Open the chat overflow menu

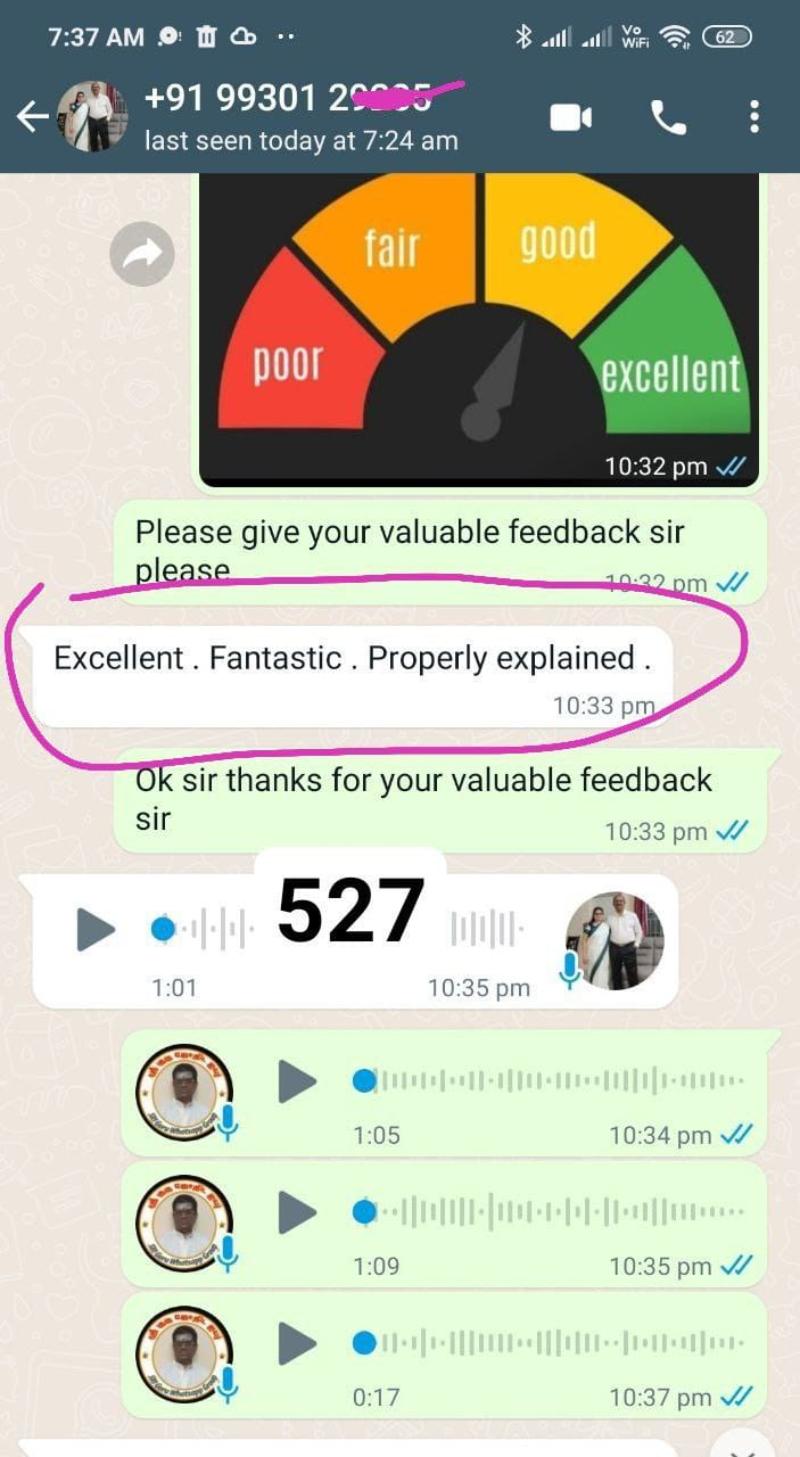[x=754, y=117]
